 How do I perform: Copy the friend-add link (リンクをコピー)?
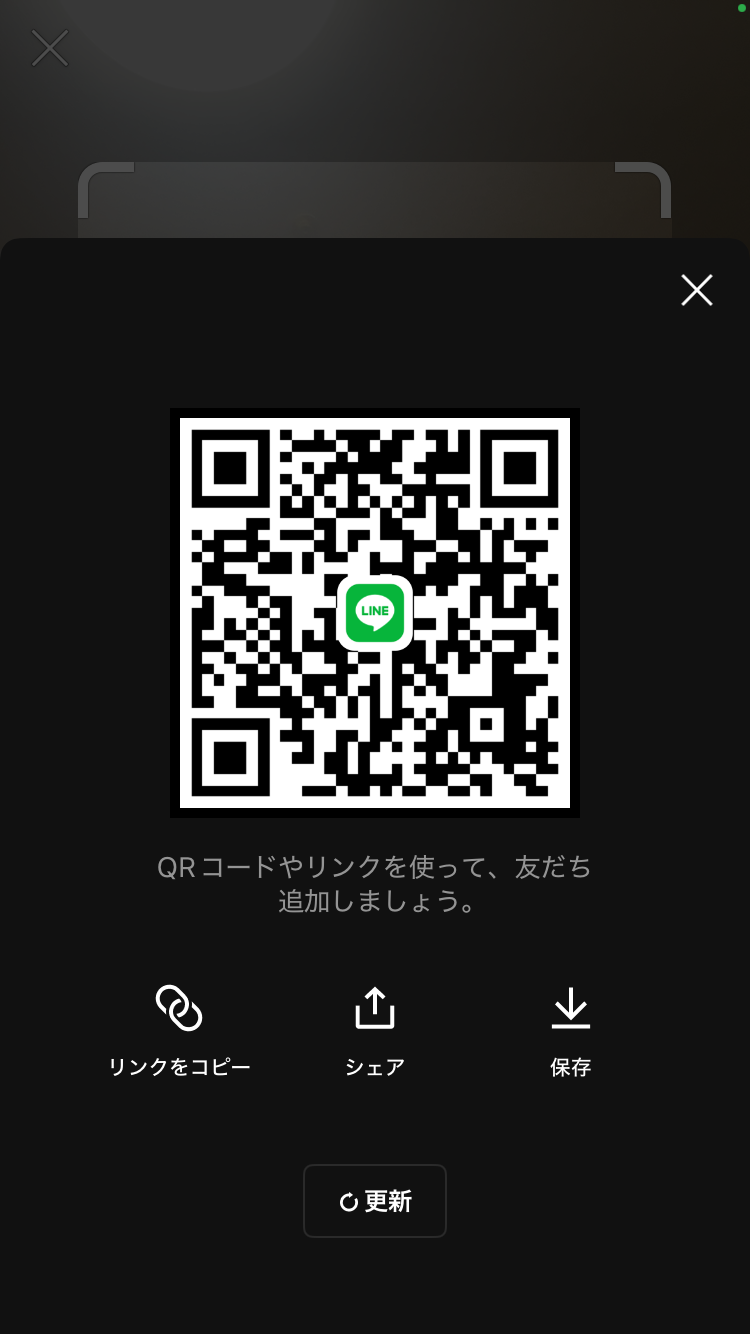tap(179, 1028)
